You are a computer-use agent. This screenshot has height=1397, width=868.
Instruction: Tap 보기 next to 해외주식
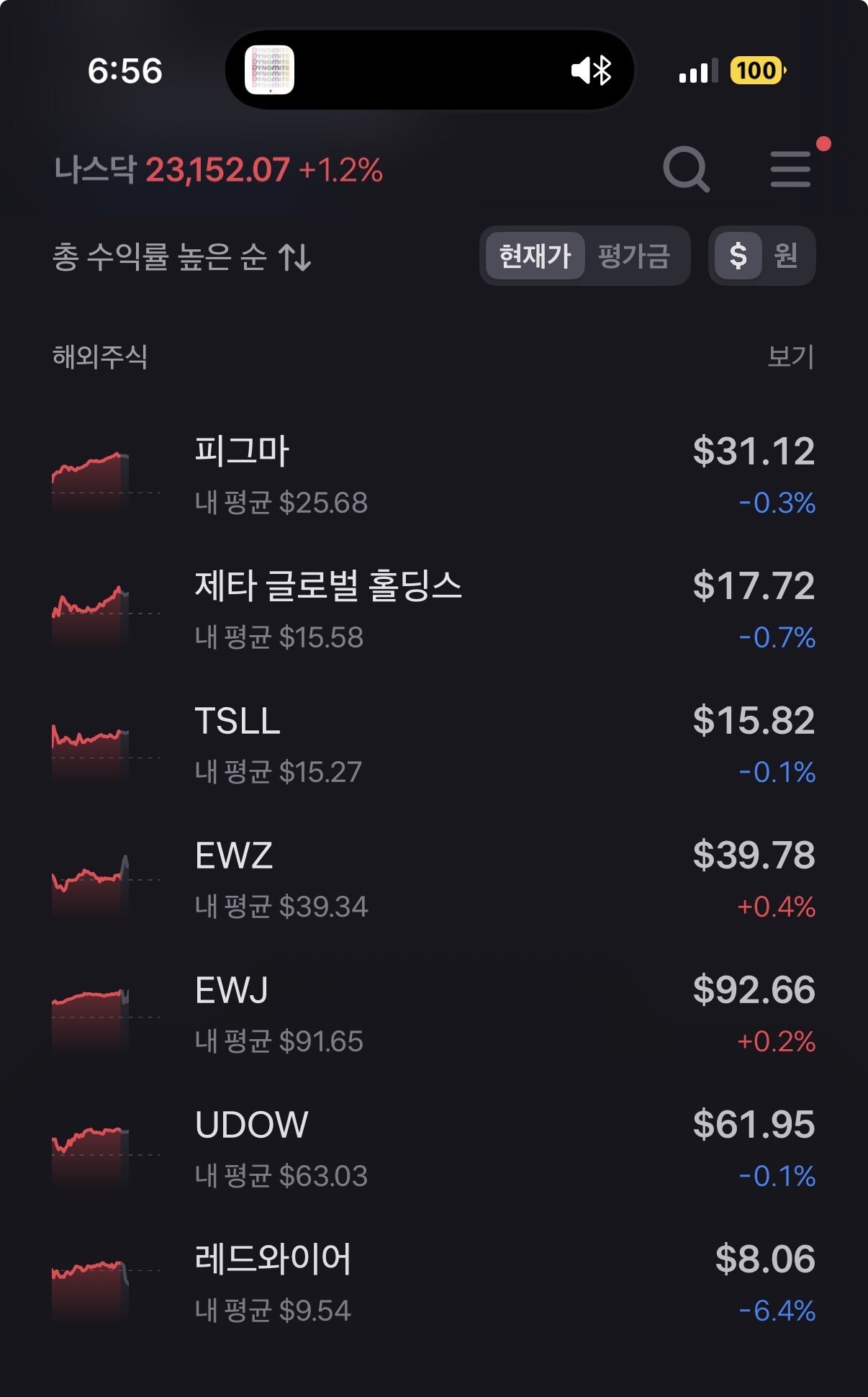click(x=790, y=357)
